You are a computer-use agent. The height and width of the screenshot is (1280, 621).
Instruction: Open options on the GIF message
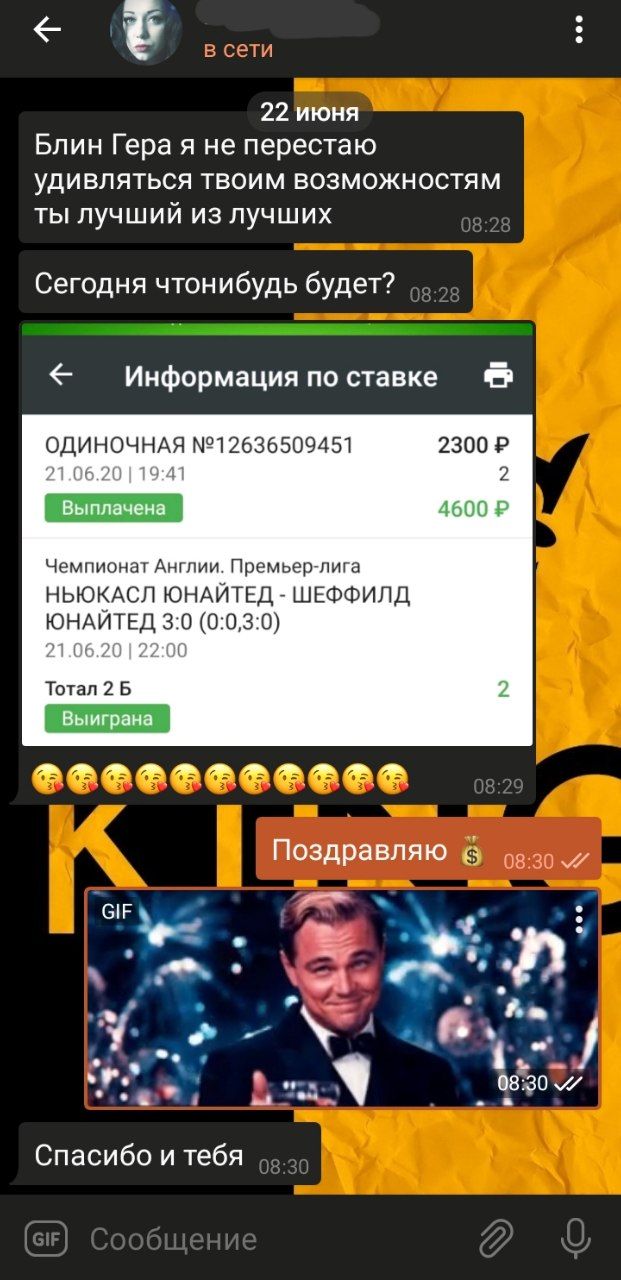click(579, 918)
